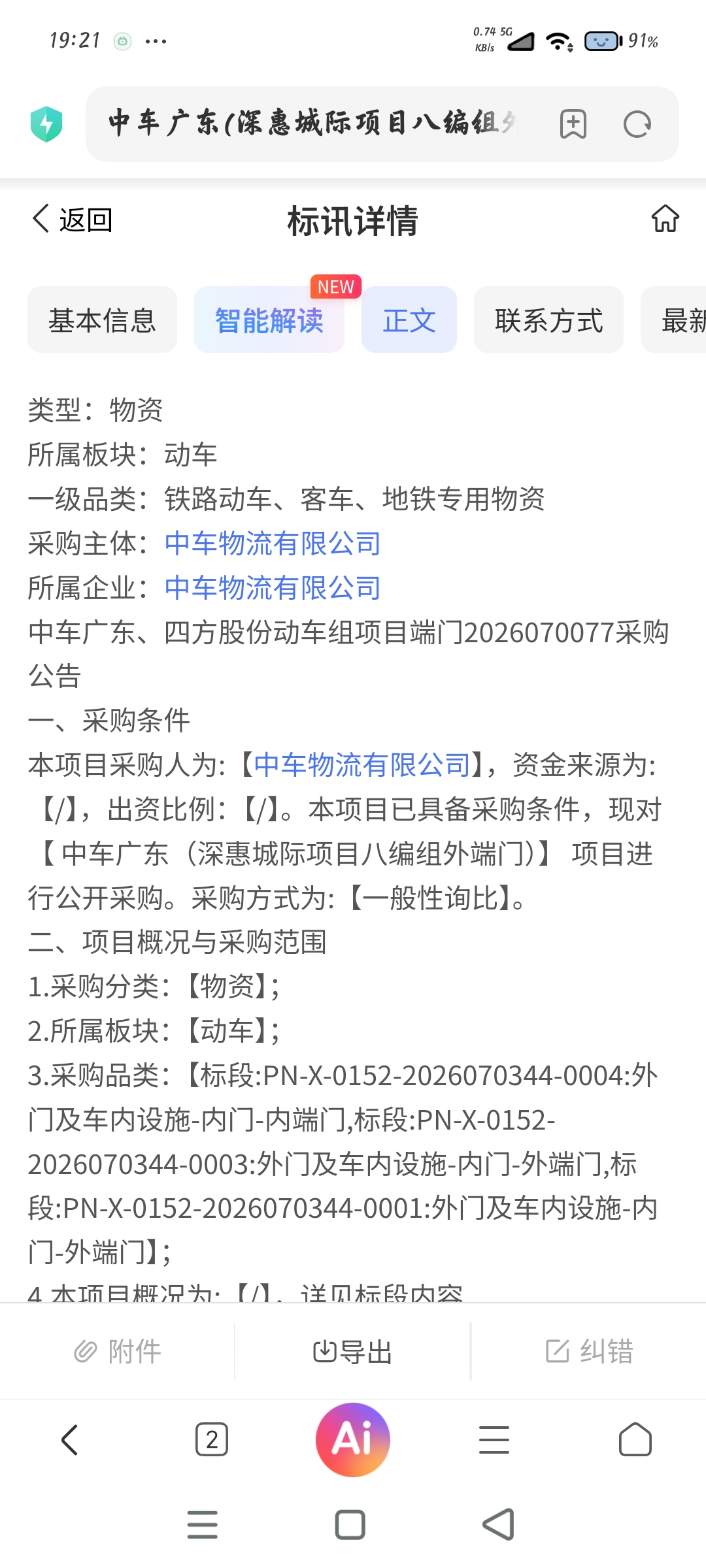The height and width of the screenshot is (1568, 706).
Task: Open the home icon beside 标讯详情
Action: pos(665,218)
